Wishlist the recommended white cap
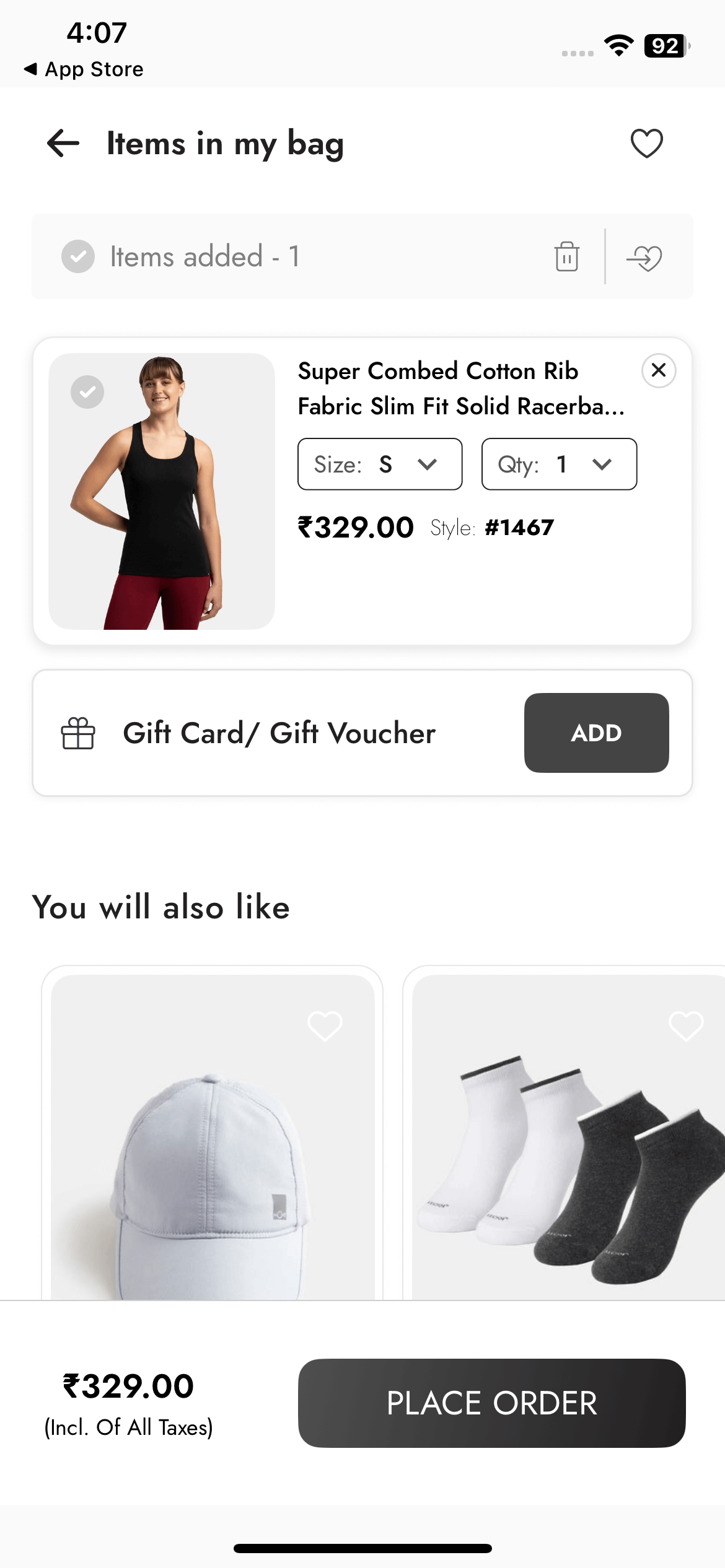This screenshot has width=725, height=1568. click(x=325, y=1026)
